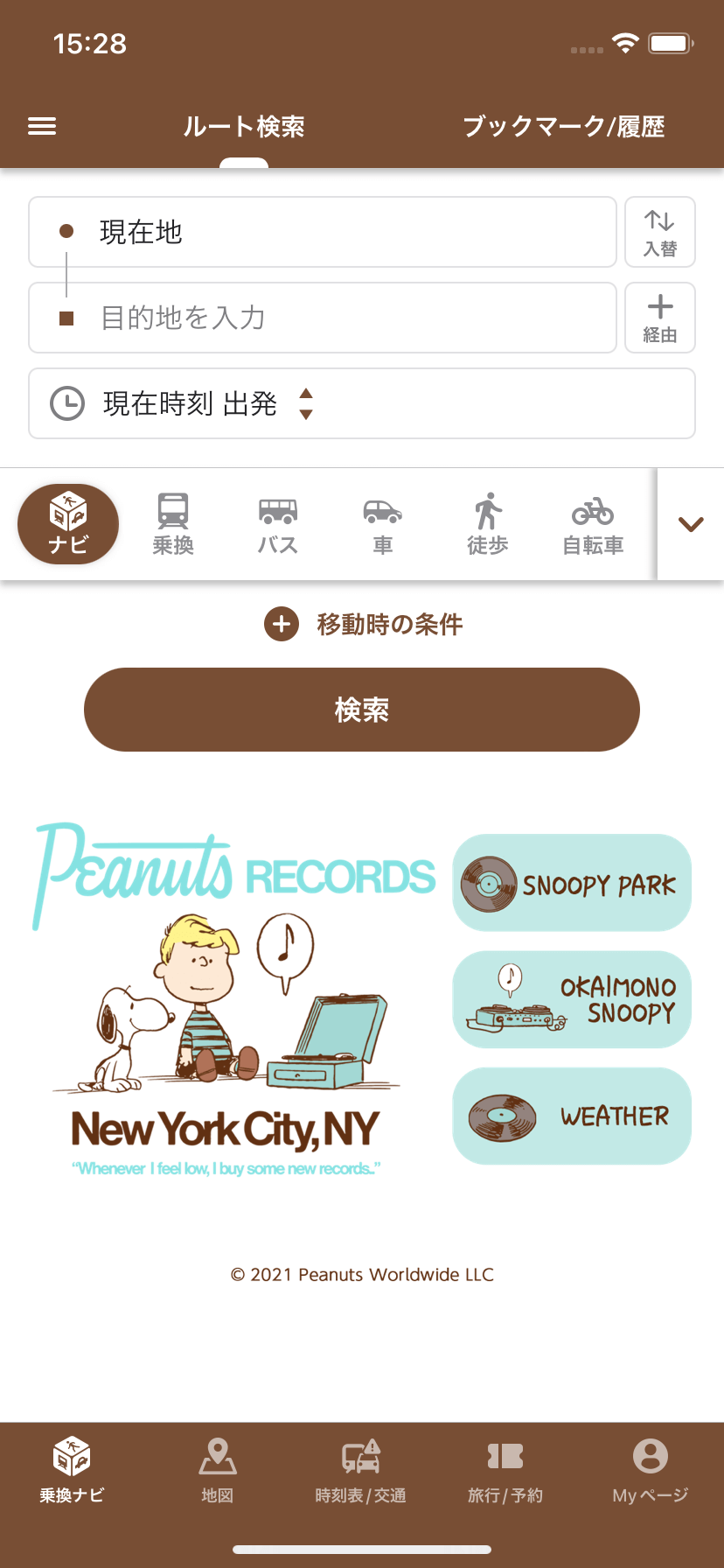The height and width of the screenshot is (1568, 724).
Task: Select the 自転車 bicycle mode
Action: [593, 524]
